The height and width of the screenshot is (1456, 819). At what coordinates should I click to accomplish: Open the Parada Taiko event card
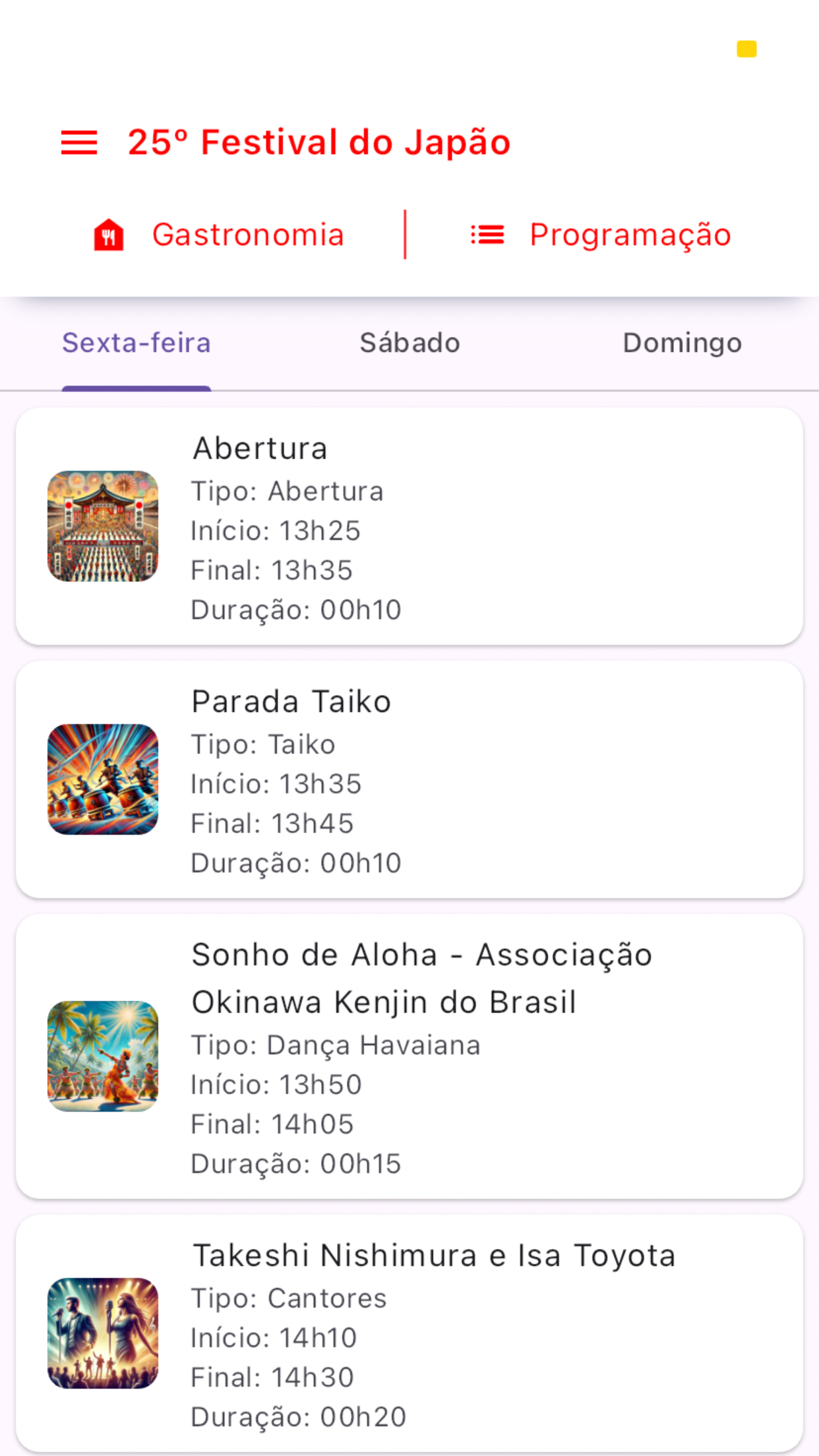coord(409,779)
